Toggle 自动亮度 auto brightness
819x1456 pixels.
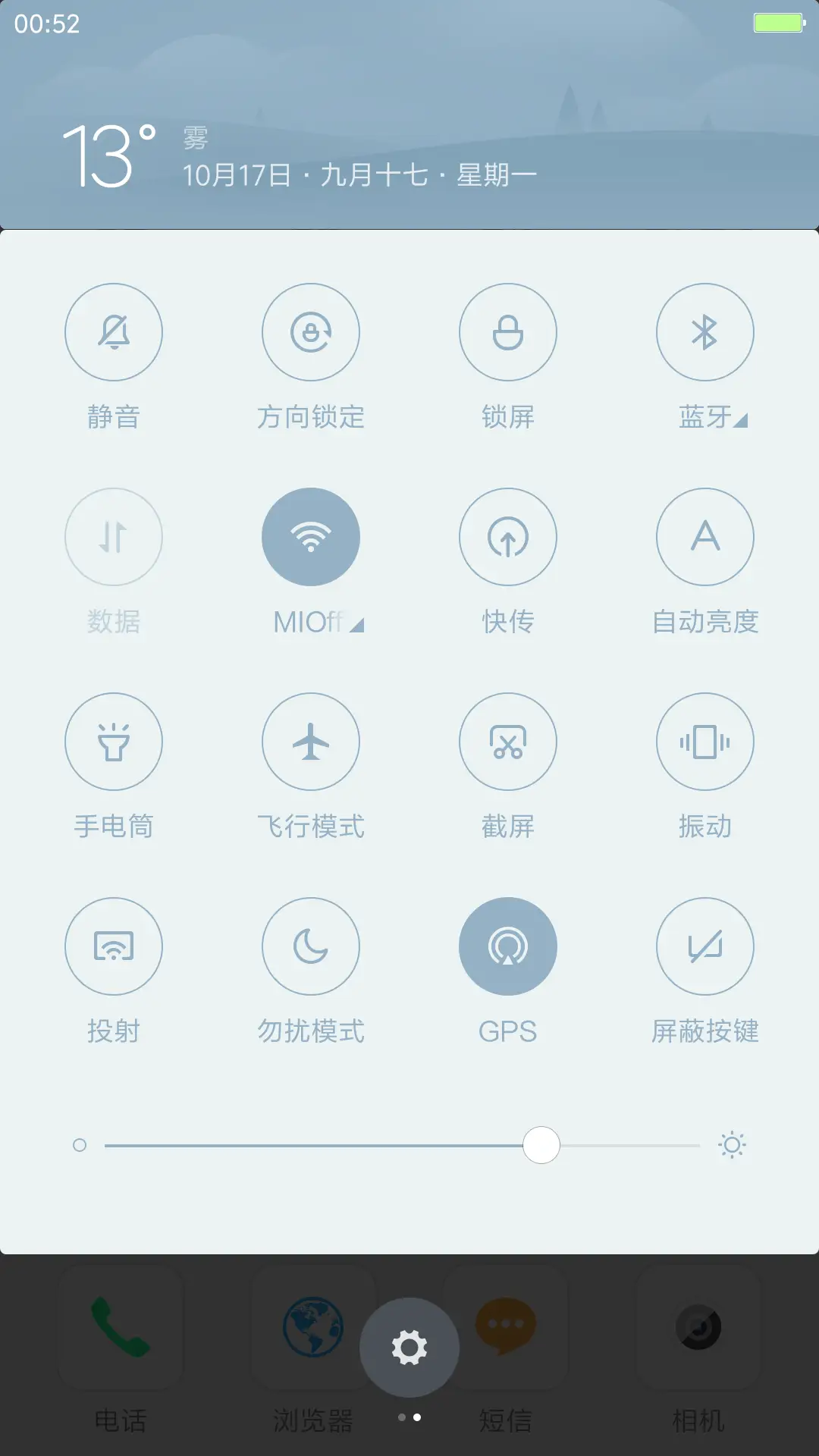pos(705,537)
